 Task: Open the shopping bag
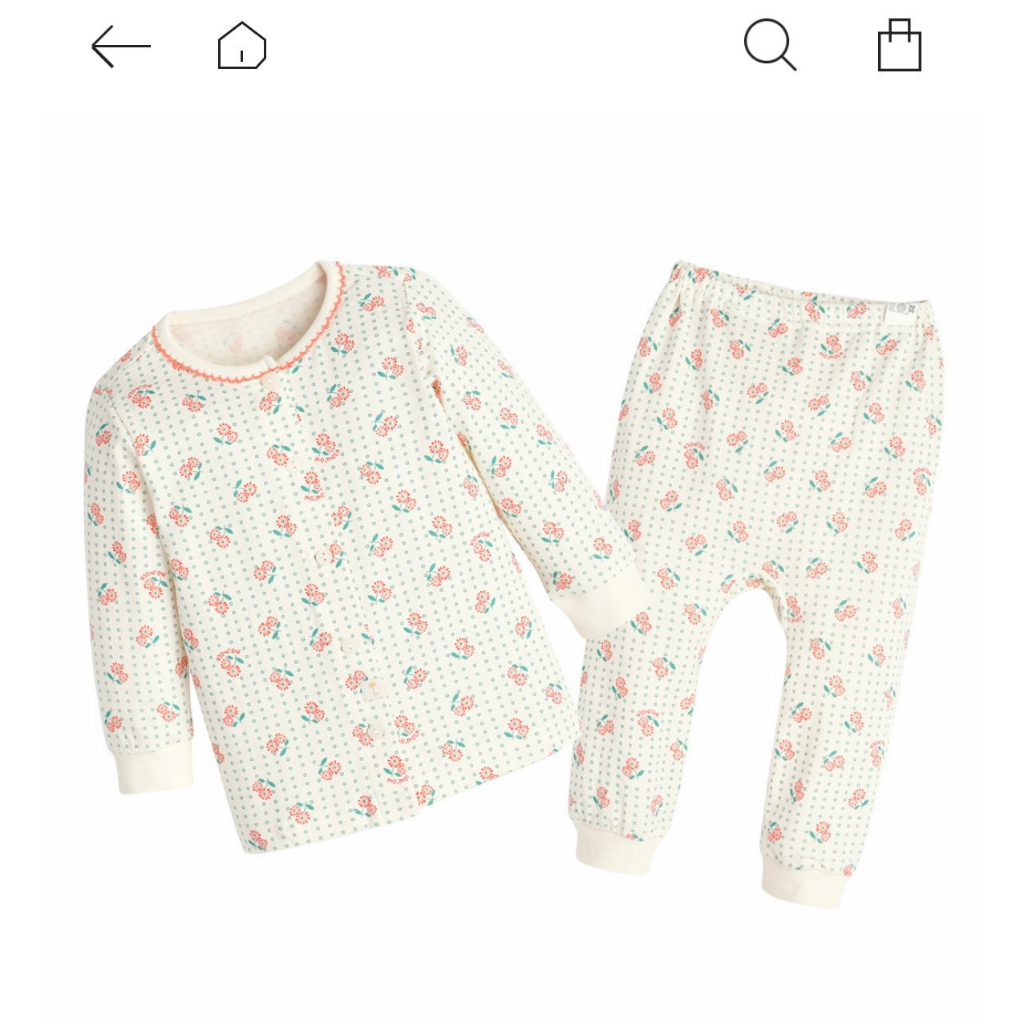(899, 46)
